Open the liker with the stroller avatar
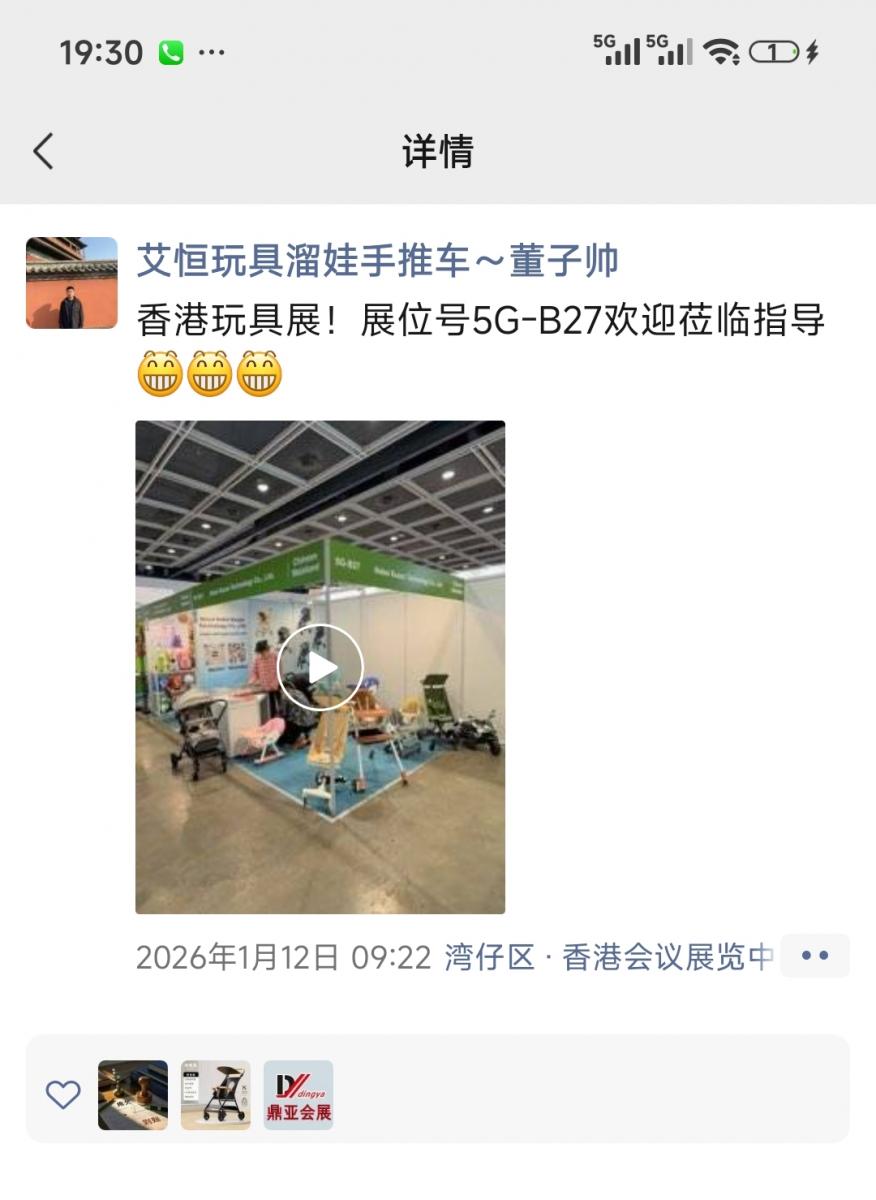This screenshot has height=1200, width=876. (x=216, y=1095)
